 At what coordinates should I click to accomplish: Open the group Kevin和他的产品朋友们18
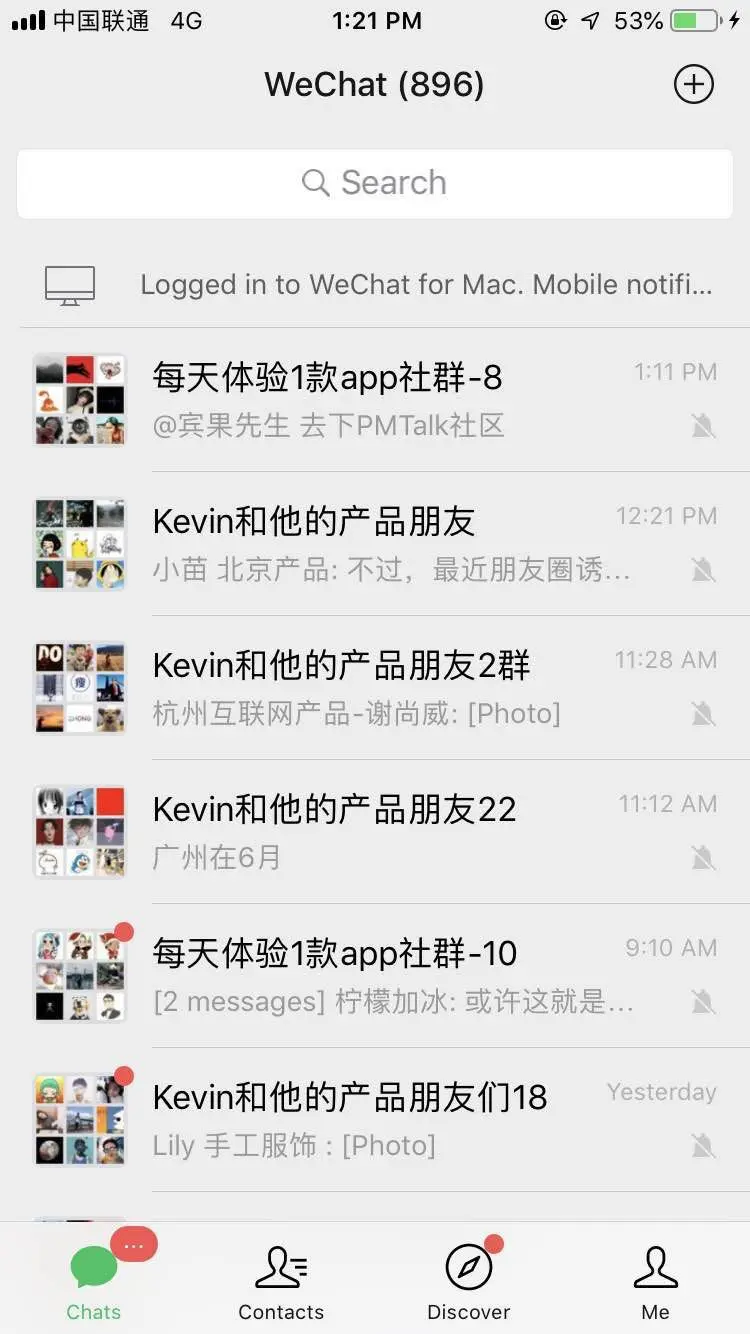click(400, 1119)
